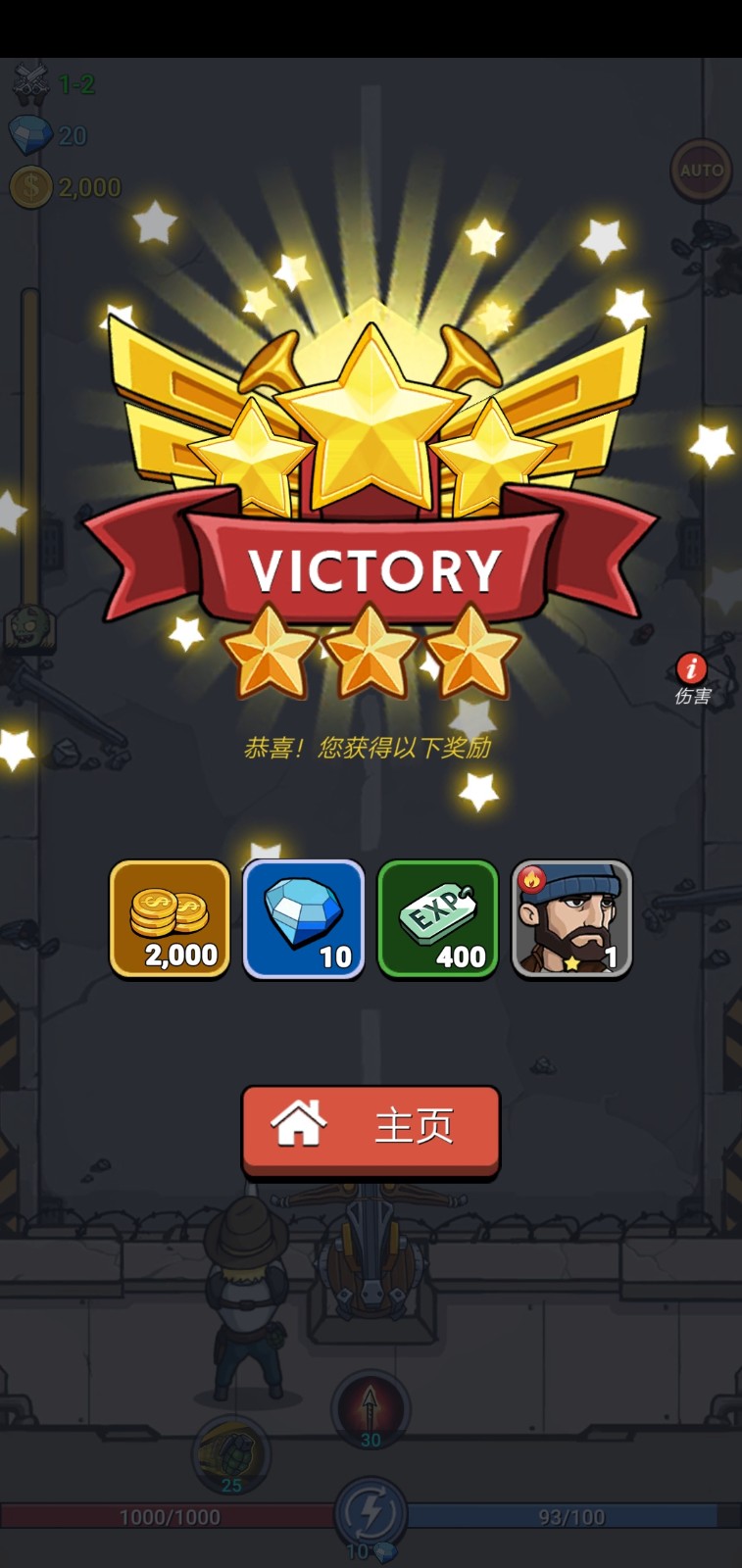742x1568 pixels.
Task: View the 10 diamonds reward tile
Action: pos(304,918)
